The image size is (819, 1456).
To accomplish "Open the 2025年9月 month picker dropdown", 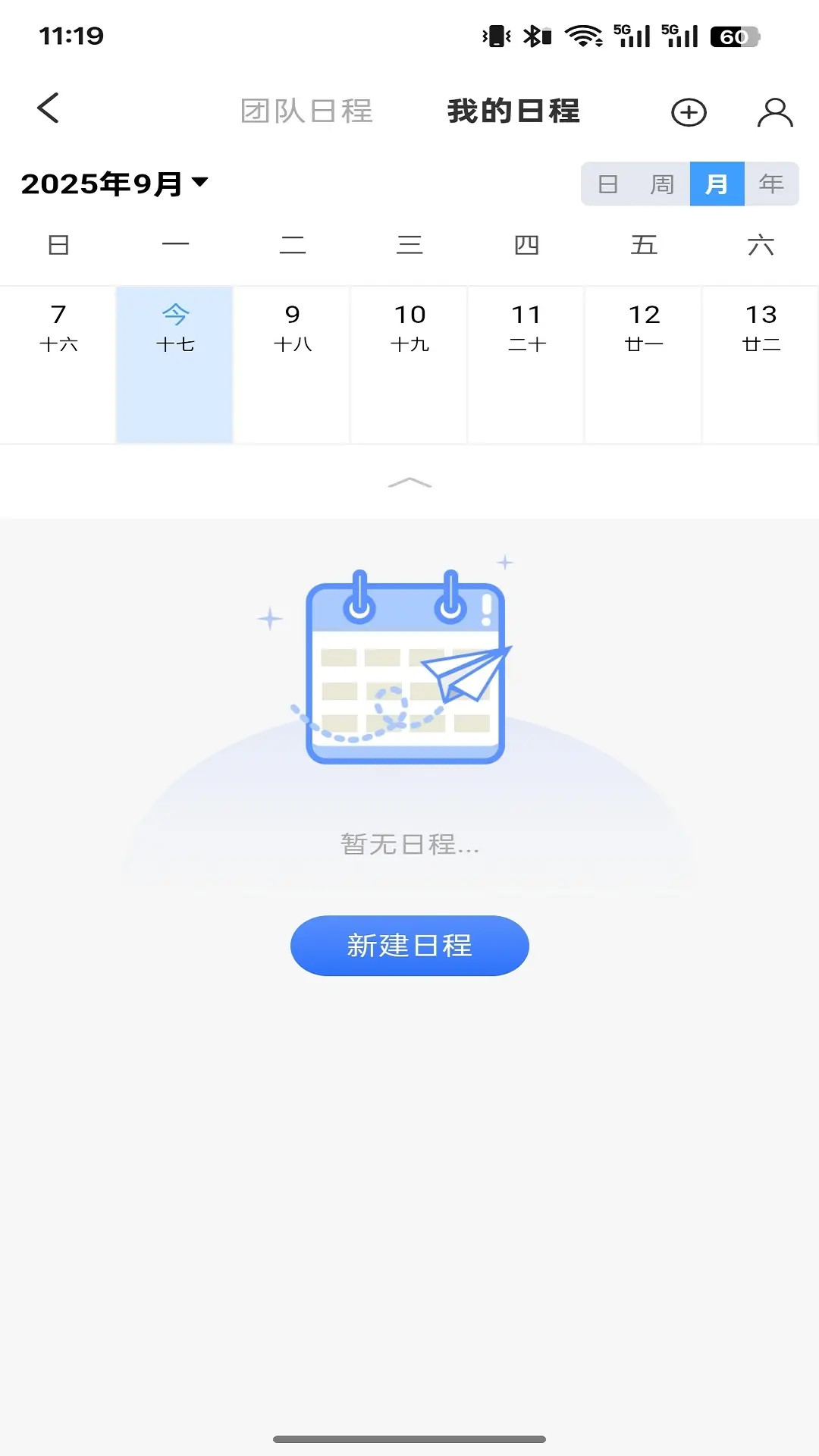I will coord(112,182).
